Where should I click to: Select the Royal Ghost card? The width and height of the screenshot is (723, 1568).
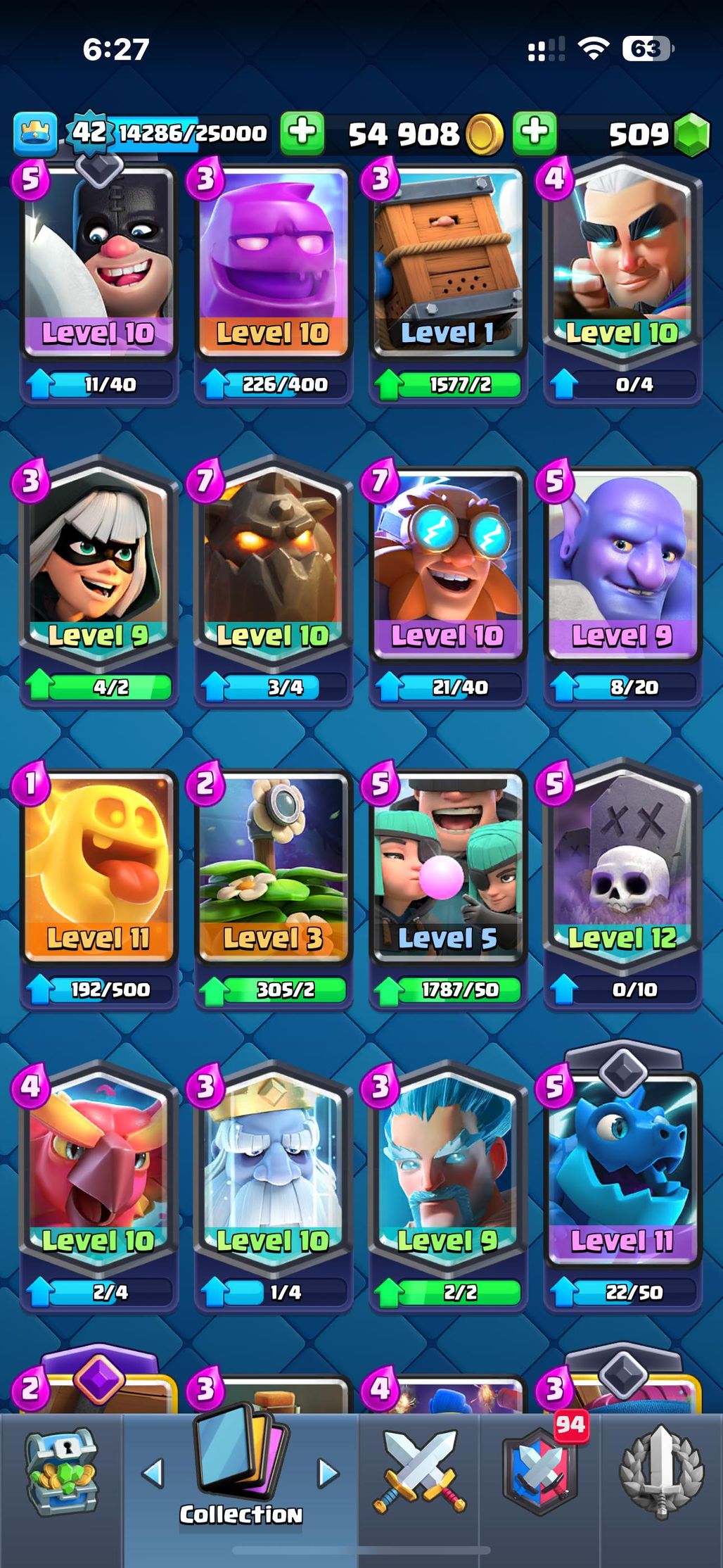coord(273,1170)
